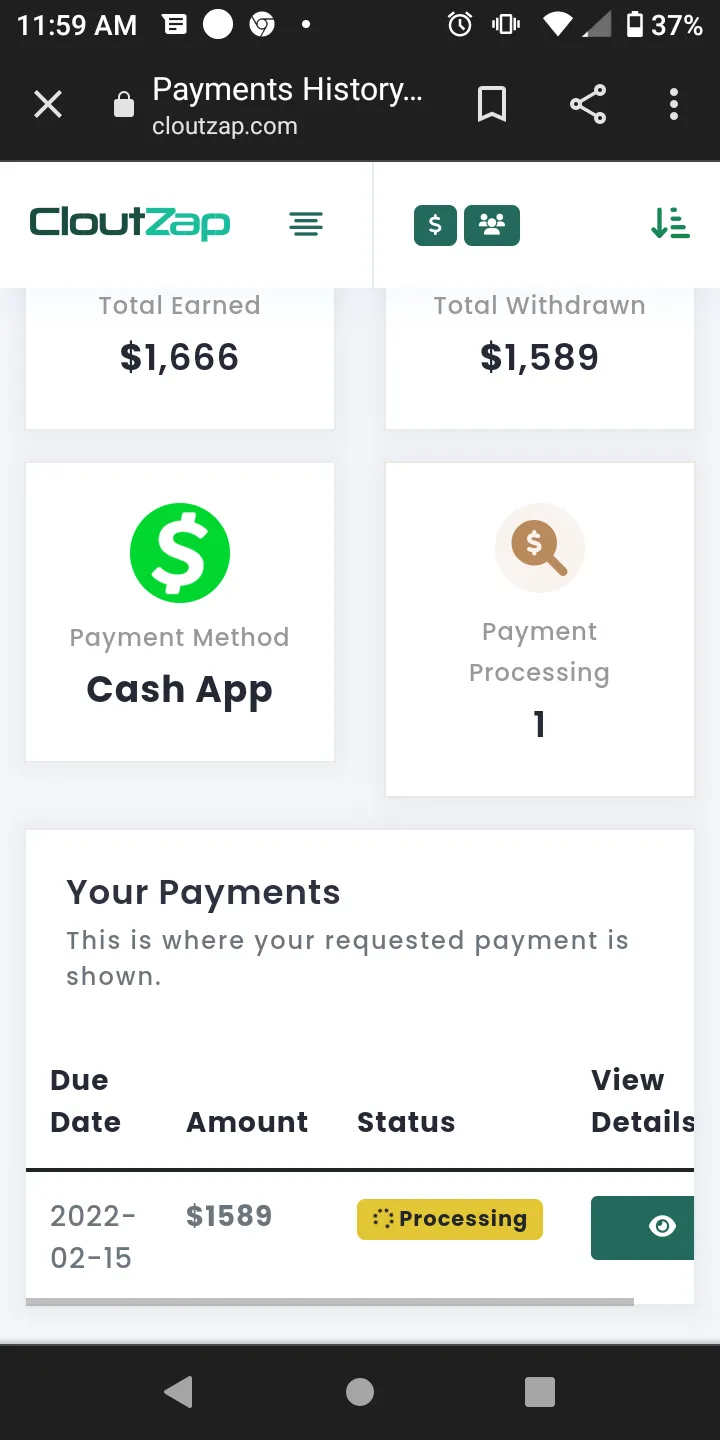The height and width of the screenshot is (1440, 720).
Task: Tap the green dollar sign button
Action: tap(435, 225)
